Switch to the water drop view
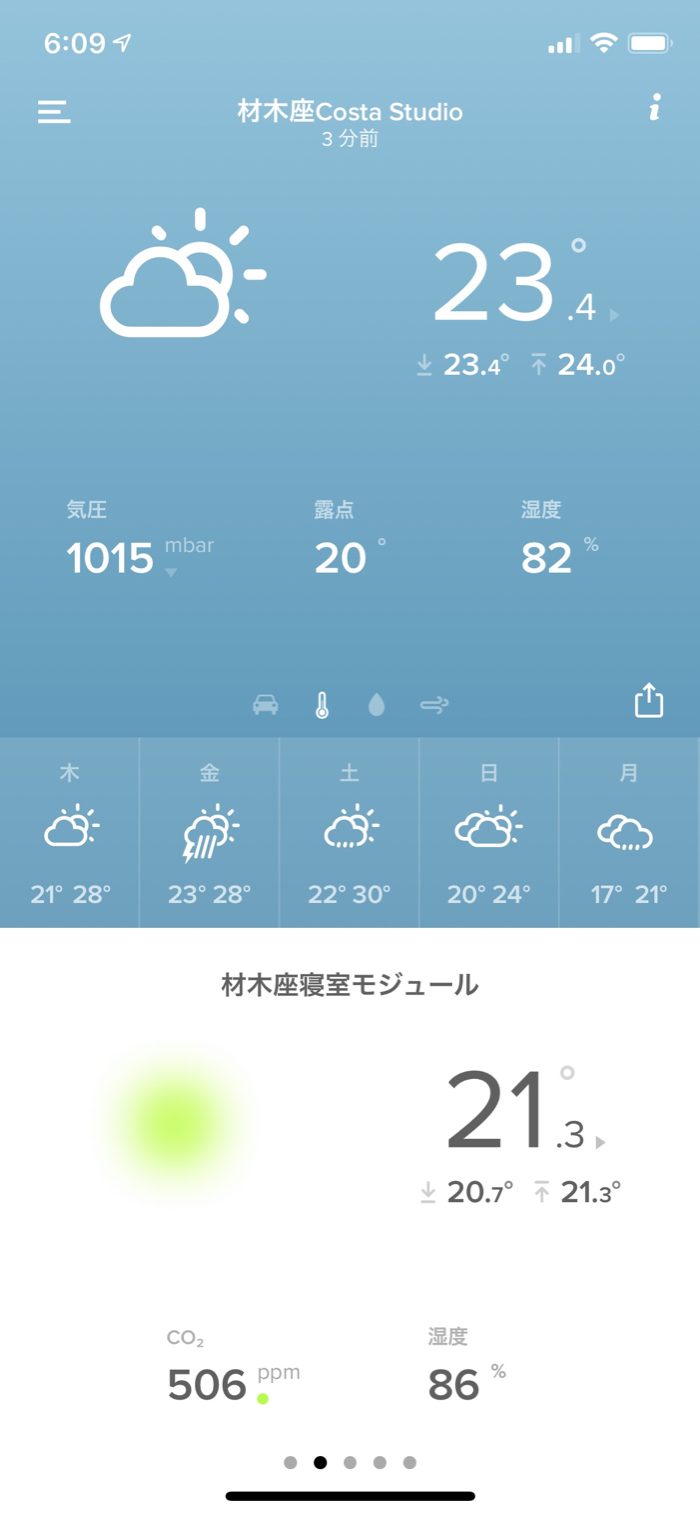 tap(376, 705)
